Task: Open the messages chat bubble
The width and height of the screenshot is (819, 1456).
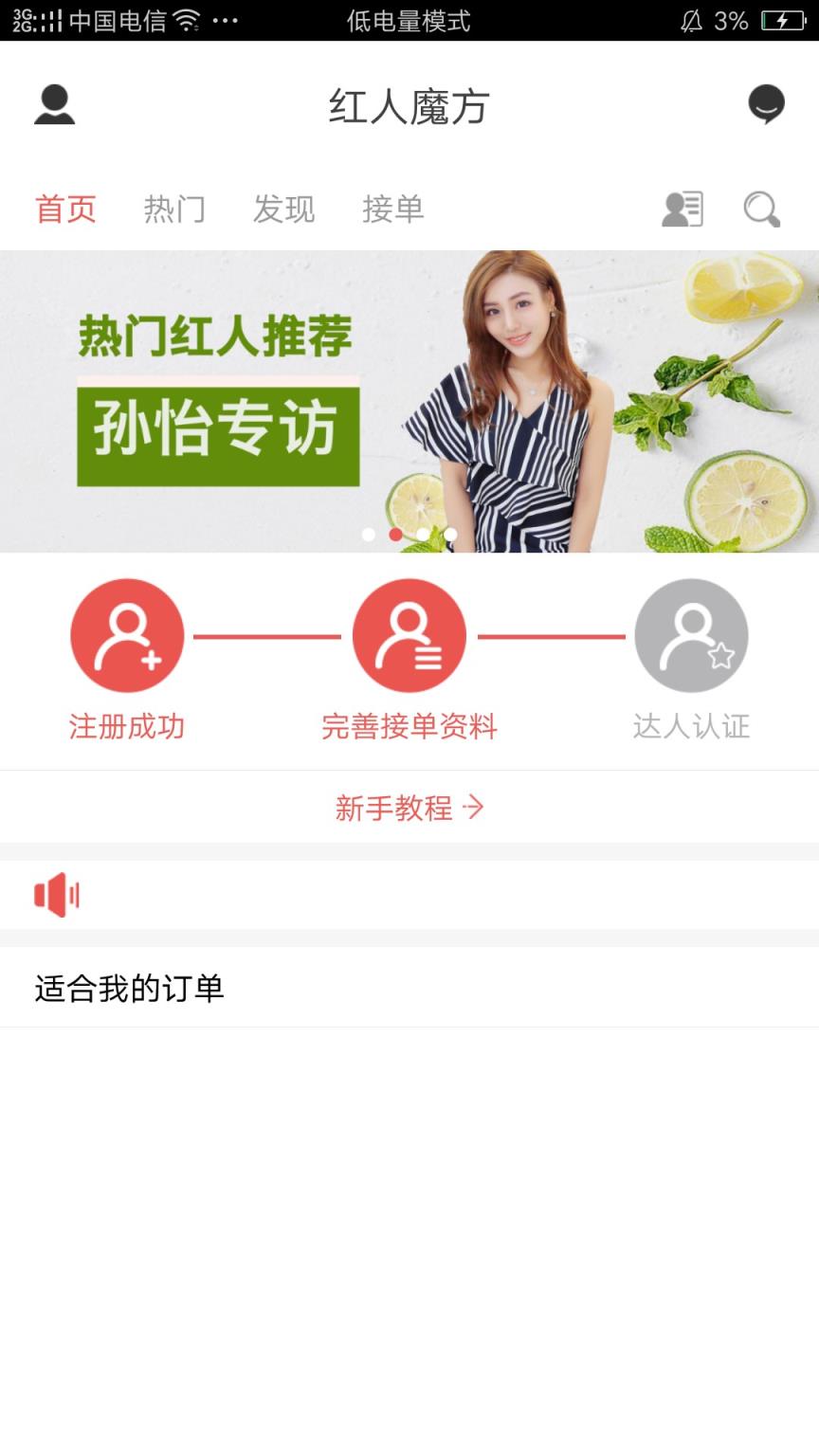Action: [x=766, y=104]
